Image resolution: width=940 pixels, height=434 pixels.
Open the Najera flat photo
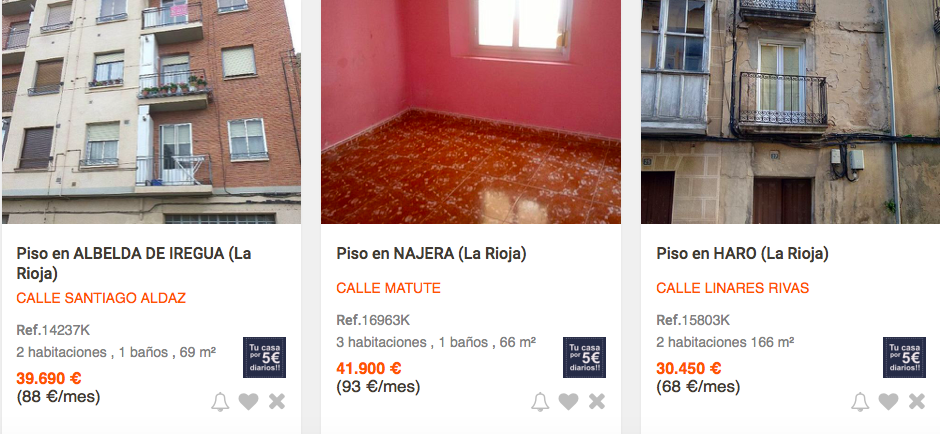(x=470, y=111)
